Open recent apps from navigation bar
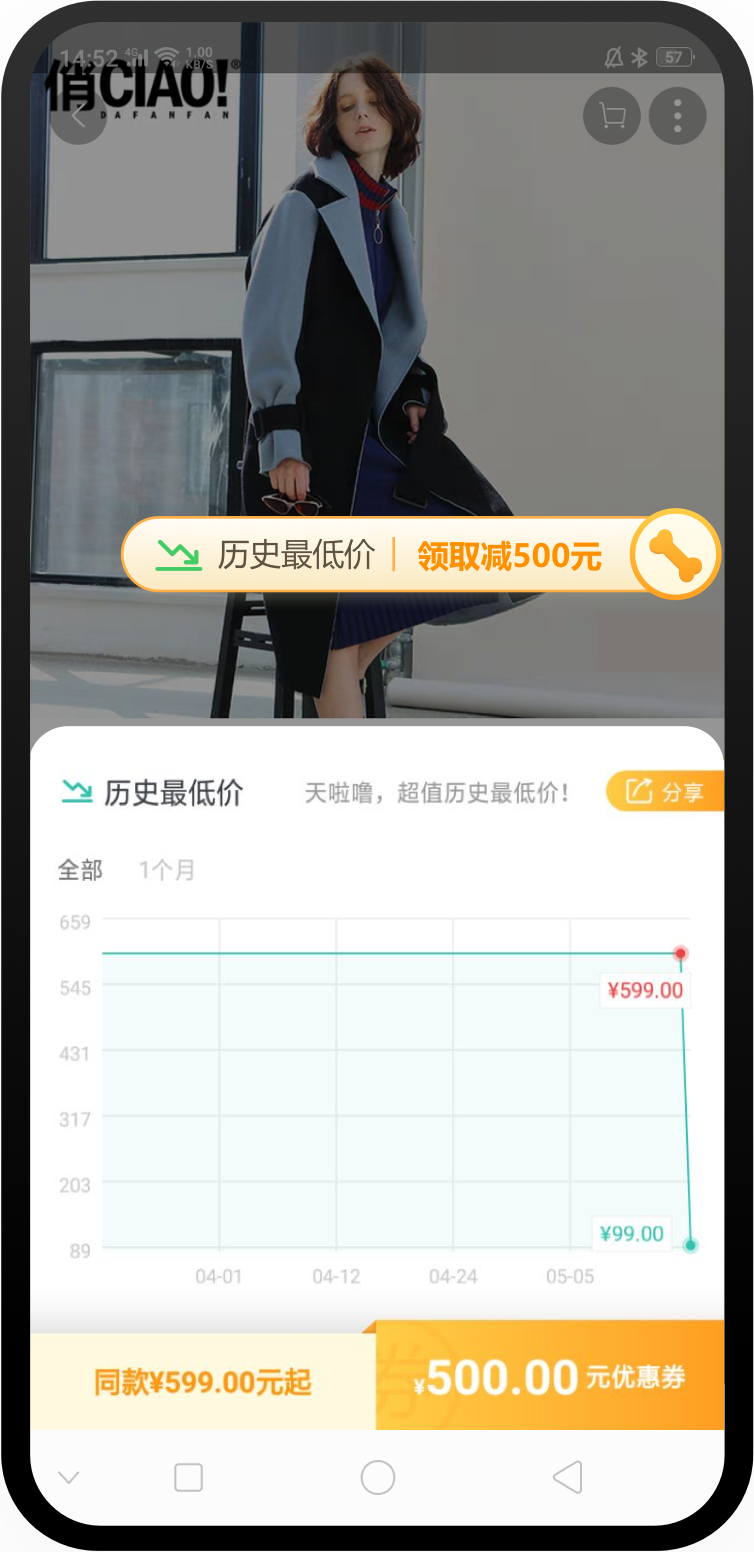 188,1477
